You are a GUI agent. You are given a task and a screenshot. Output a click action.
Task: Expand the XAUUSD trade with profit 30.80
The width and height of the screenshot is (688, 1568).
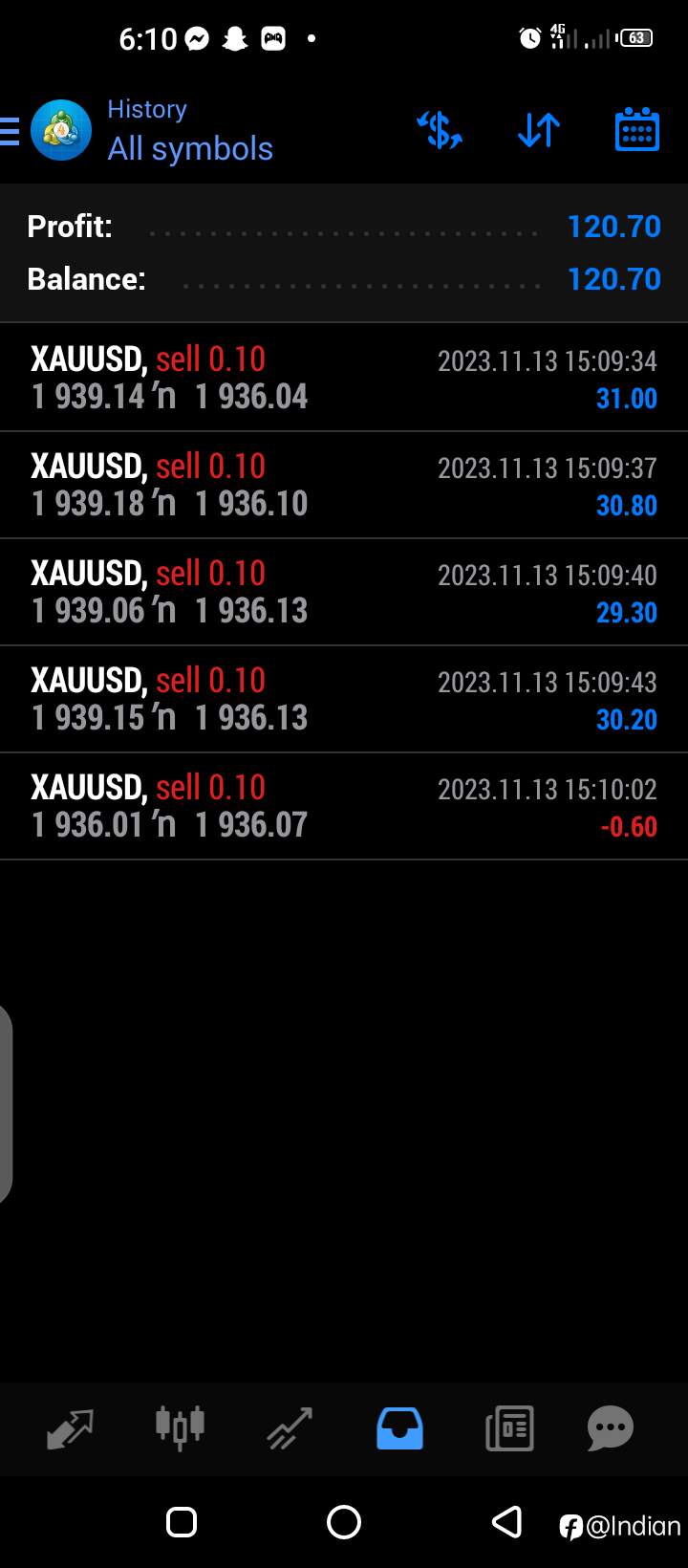[344, 486]
